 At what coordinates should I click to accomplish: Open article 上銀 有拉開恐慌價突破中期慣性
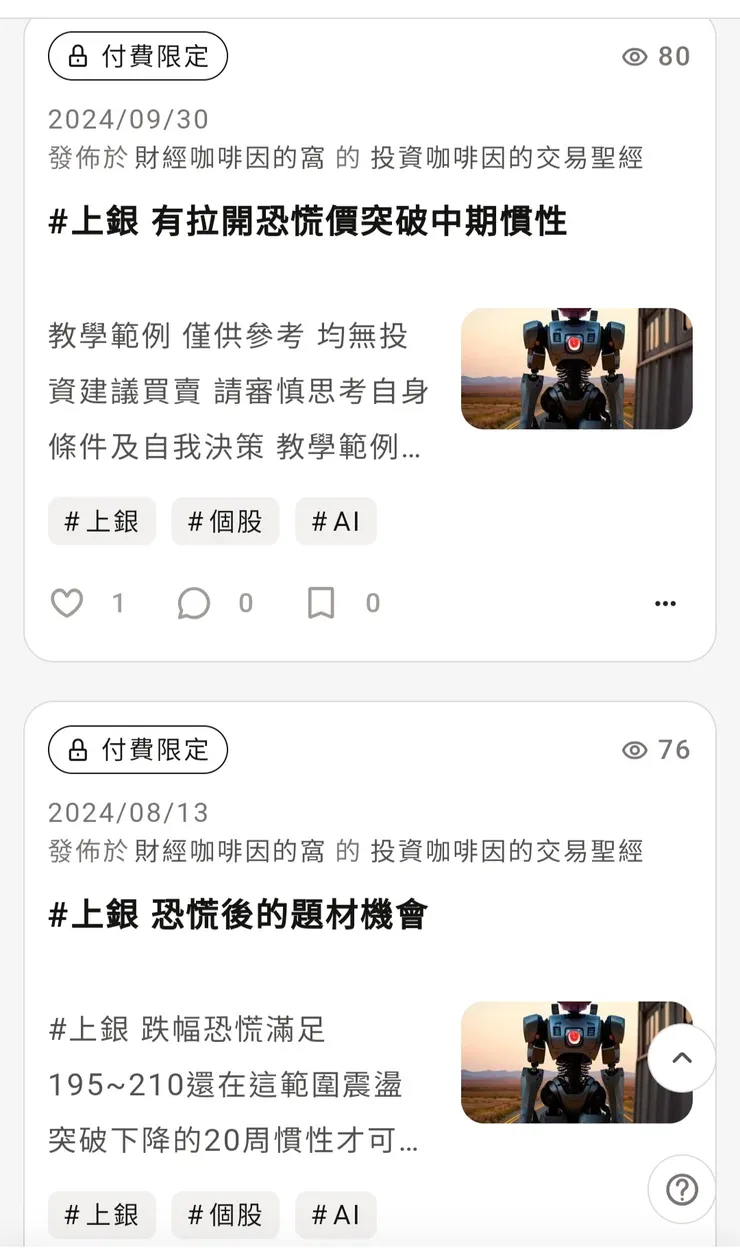[306, 222]
